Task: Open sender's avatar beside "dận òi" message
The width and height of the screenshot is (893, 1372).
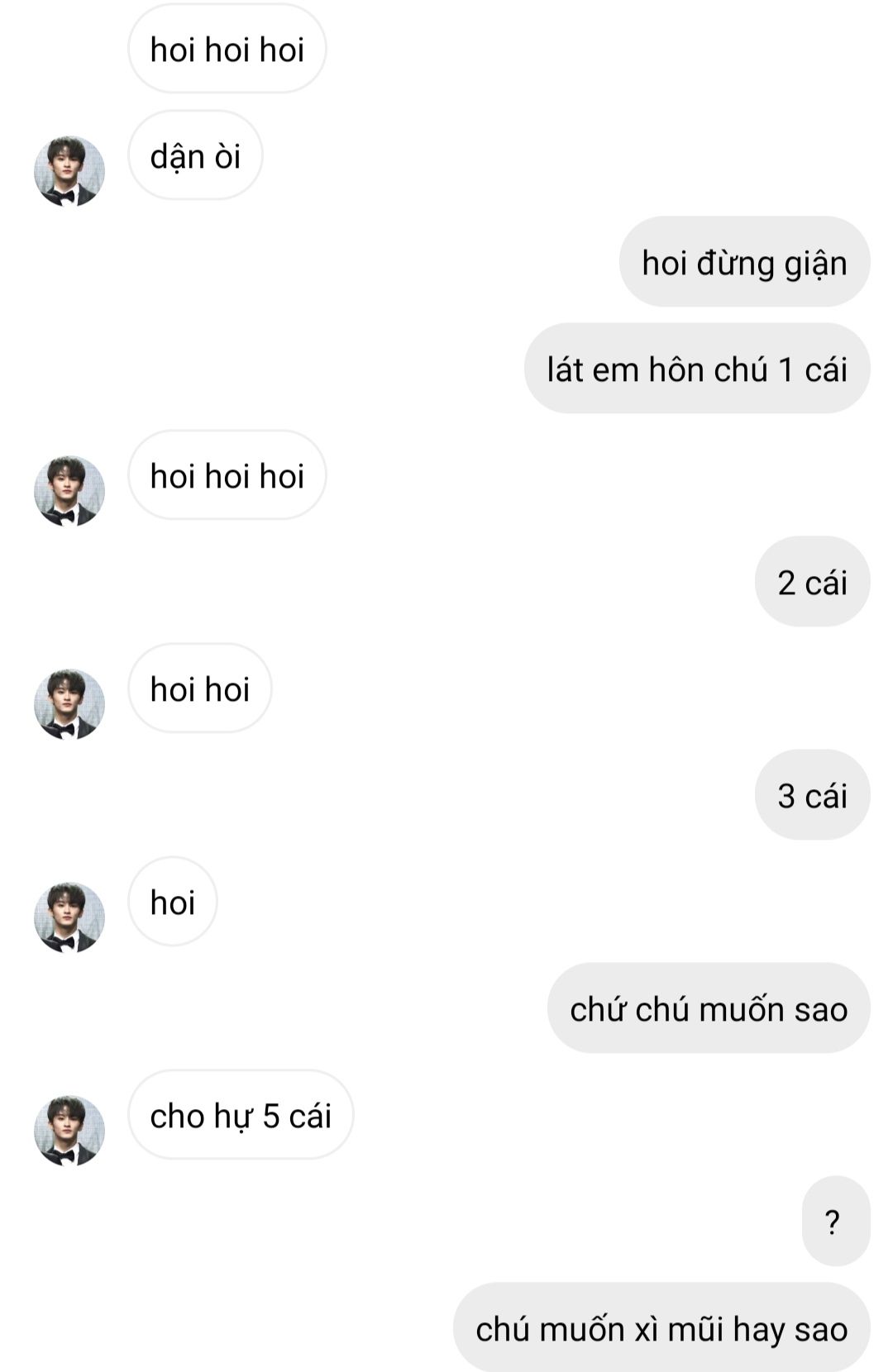Action: [x=69, y=171]
